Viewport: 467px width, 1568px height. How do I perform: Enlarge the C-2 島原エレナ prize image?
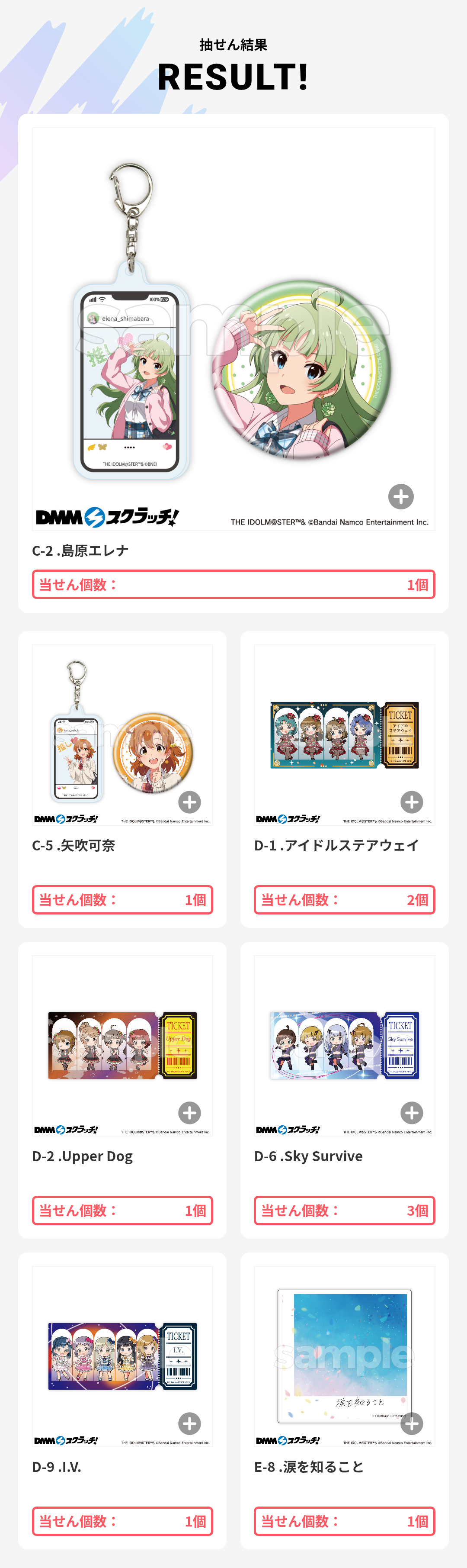point(401,497)
